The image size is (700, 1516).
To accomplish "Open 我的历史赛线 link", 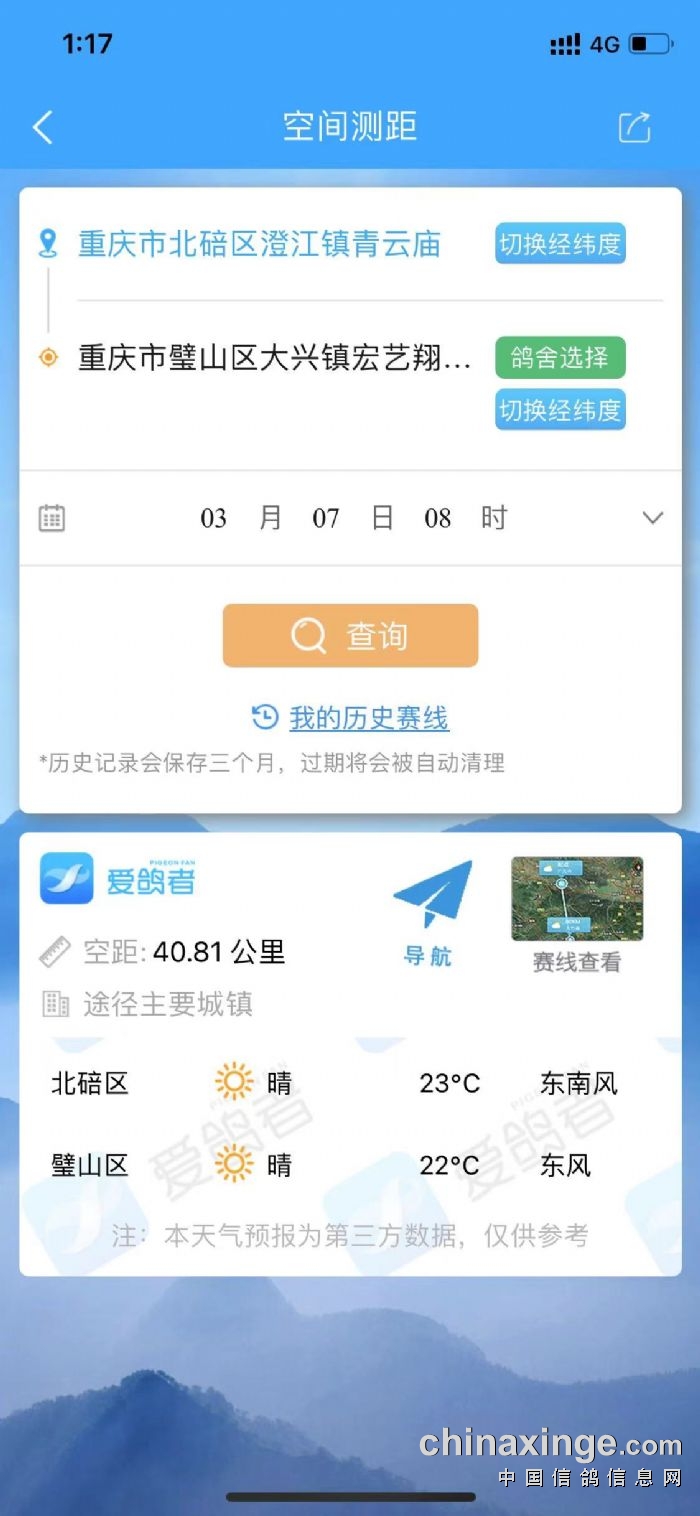I will pos(368,718).
